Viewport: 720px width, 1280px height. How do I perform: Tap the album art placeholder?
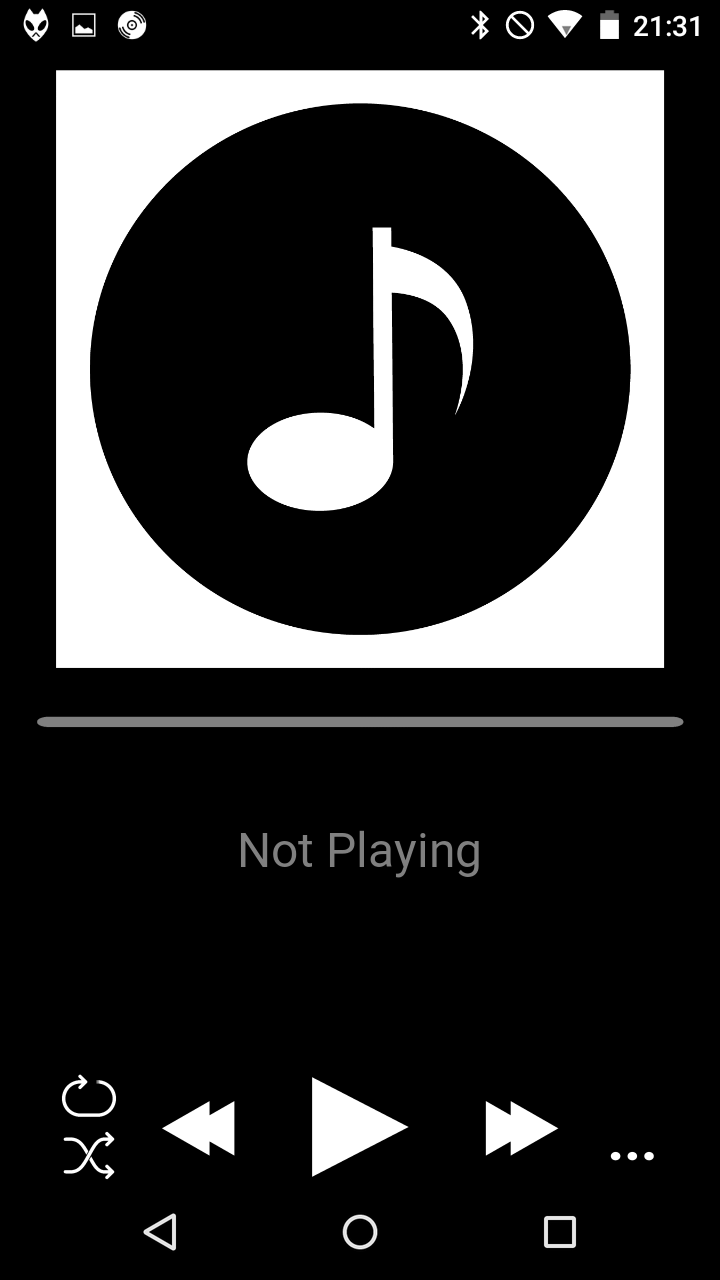[360, 369]
